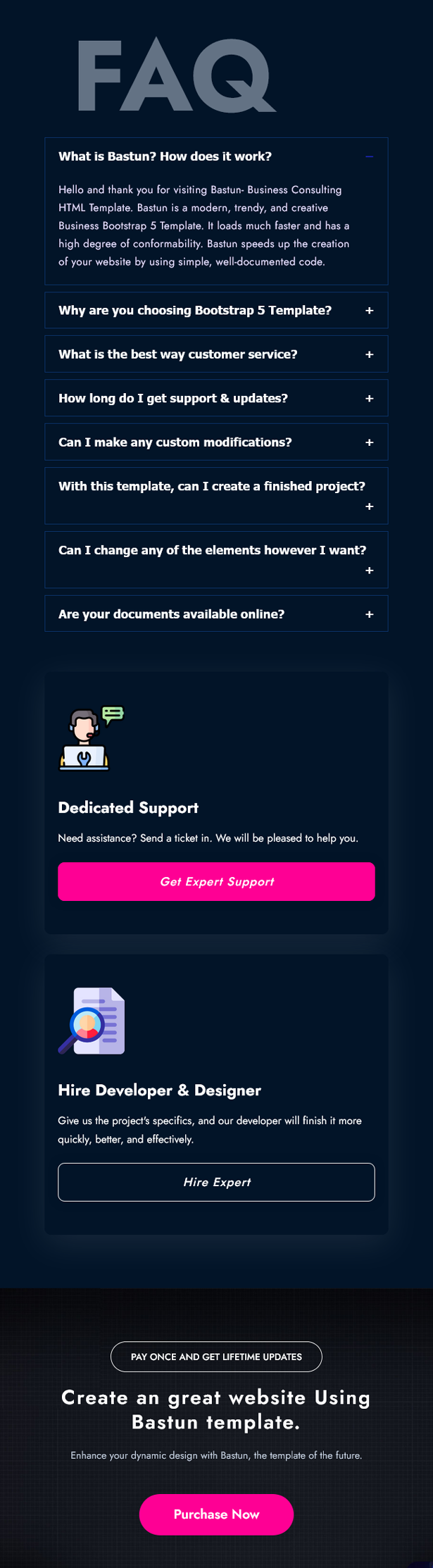Expand 'Are your documents available online?'
Image resolution: width=433 pixels, height=1568 pixels.
pyautogui.click(x=215, y=614)
